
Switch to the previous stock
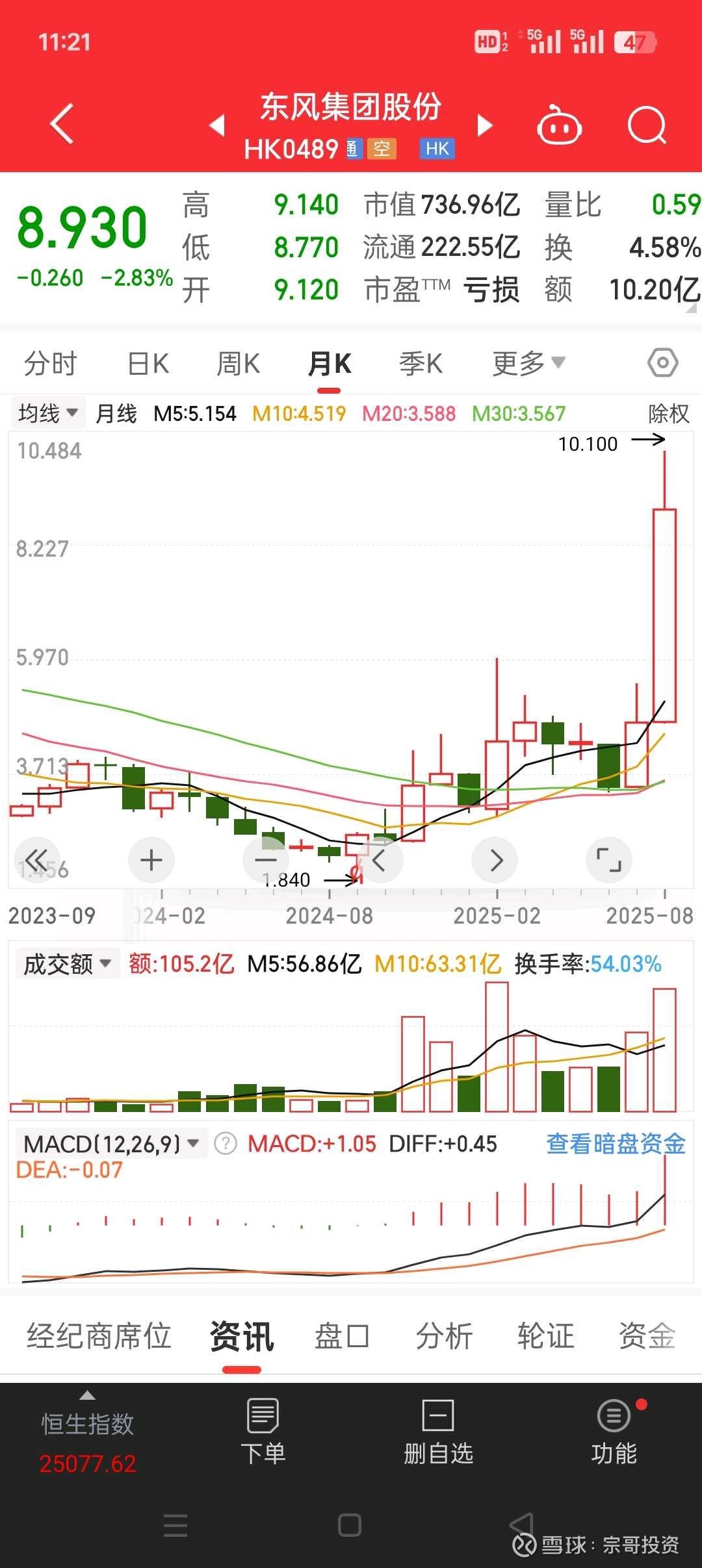[x=218, y=125]
